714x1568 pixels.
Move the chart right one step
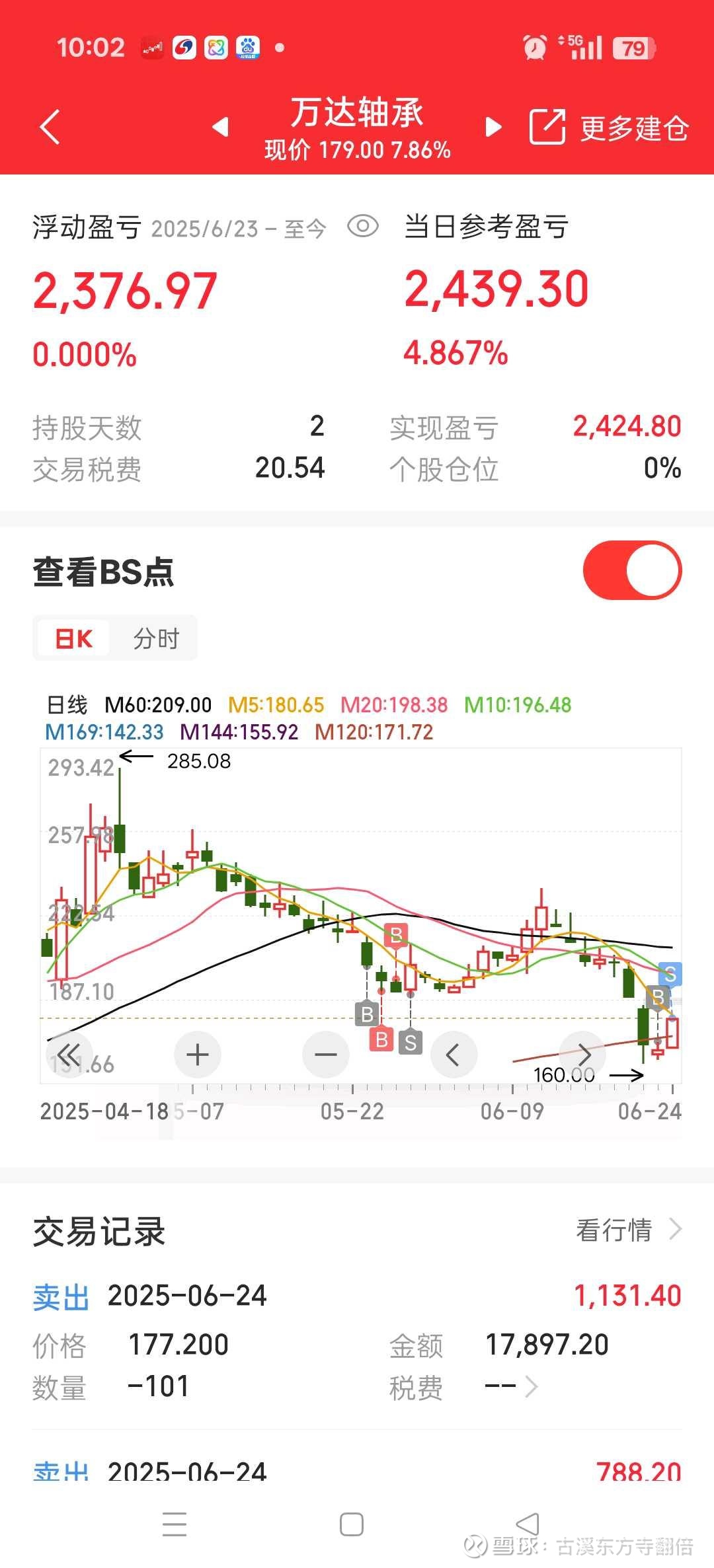pos(582,1054)
